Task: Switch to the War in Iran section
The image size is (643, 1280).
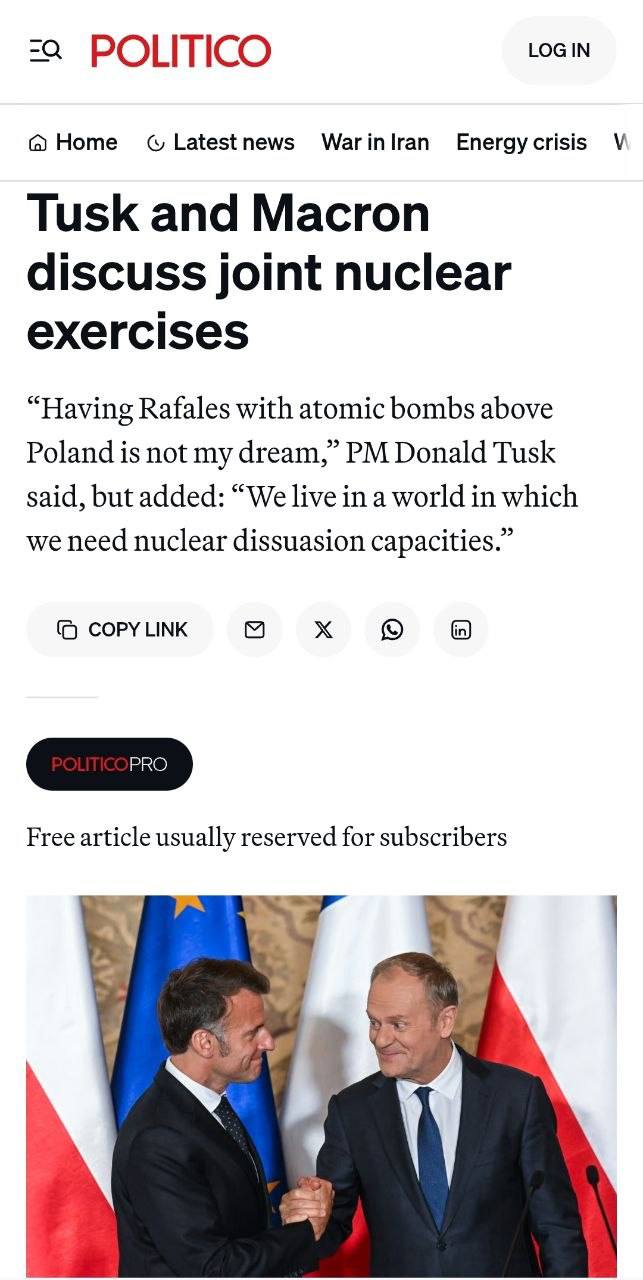Action: click(375, 143)
